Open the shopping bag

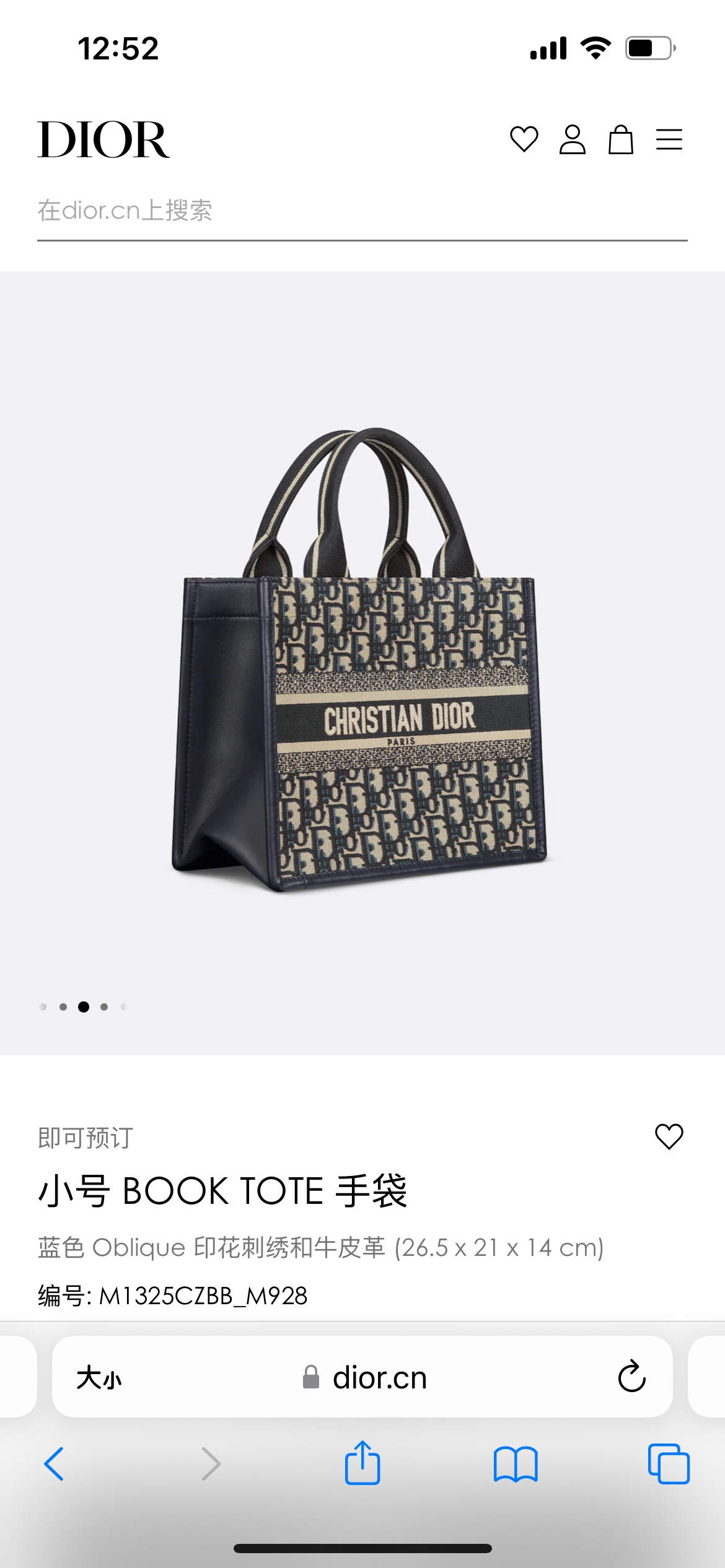pyautogui.click(x=620, y=139)
